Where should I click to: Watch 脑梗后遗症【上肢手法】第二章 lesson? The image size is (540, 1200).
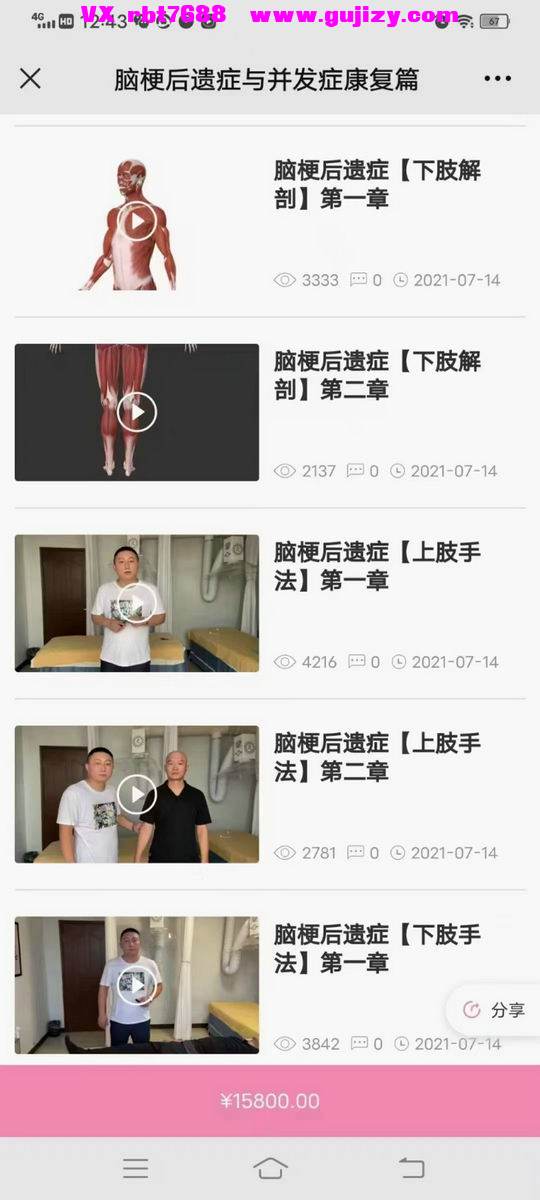[270, 795]
